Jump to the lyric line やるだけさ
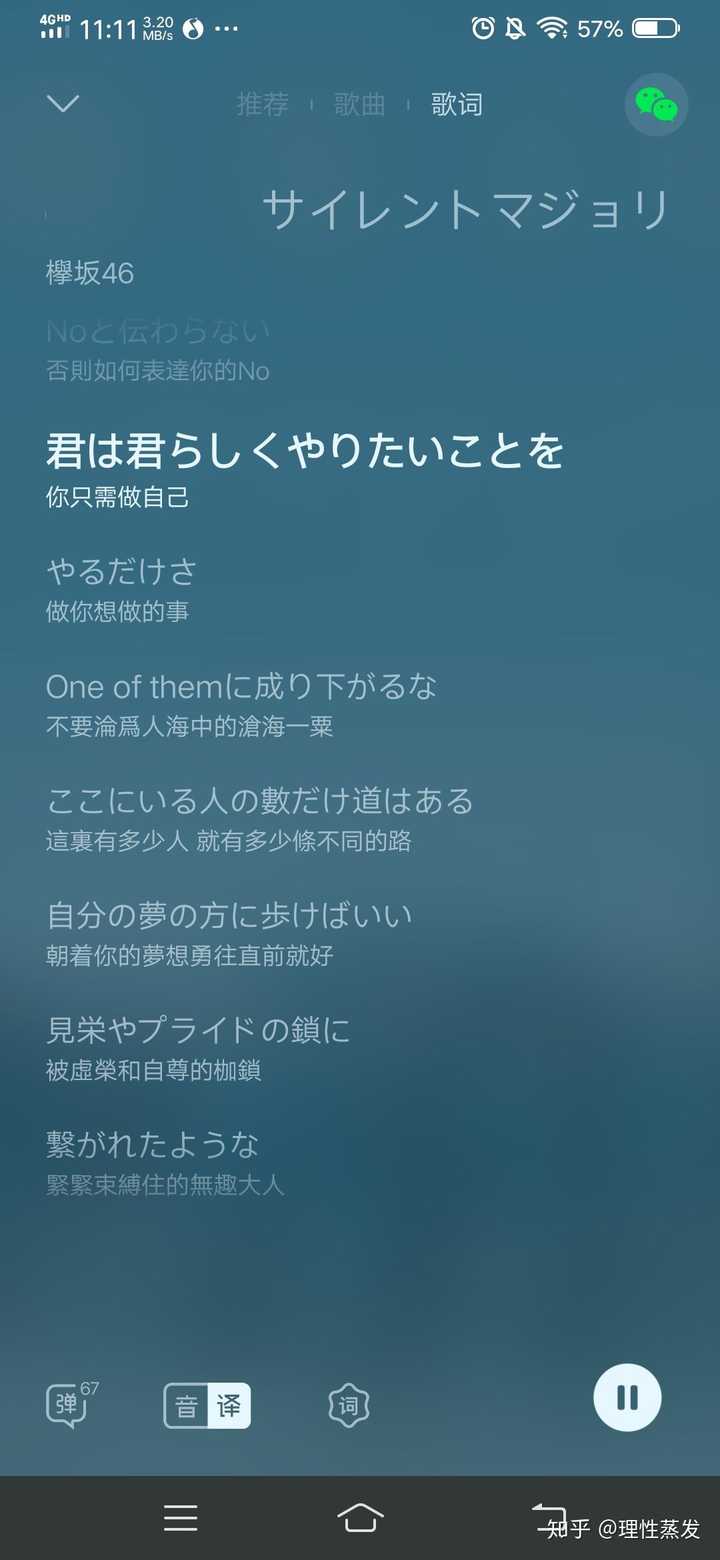 [121, 571]
